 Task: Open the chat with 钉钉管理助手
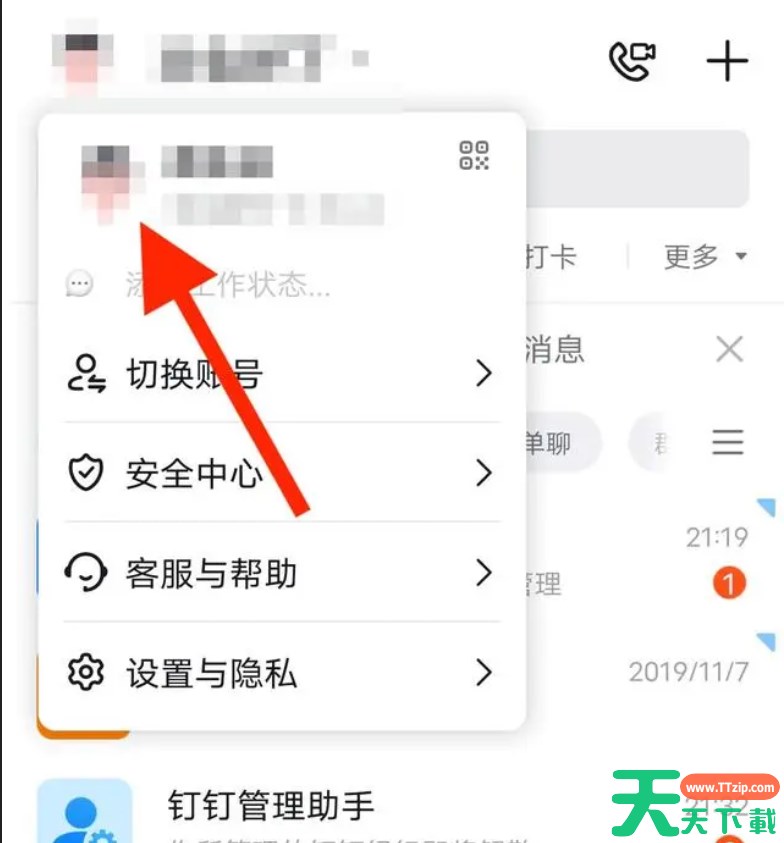pyautogui.click(x=270, y=805)
